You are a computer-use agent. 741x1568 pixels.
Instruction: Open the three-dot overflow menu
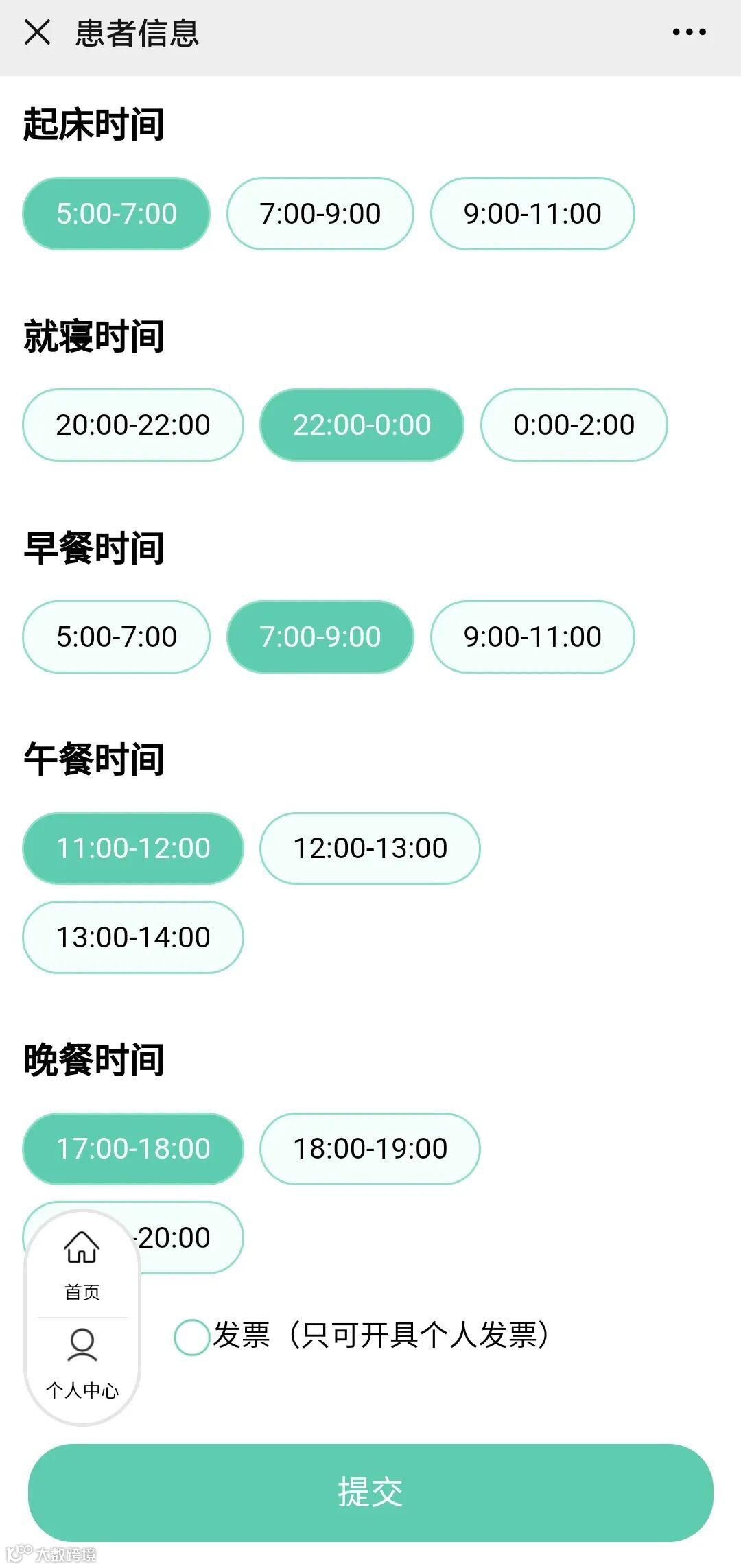689,32
